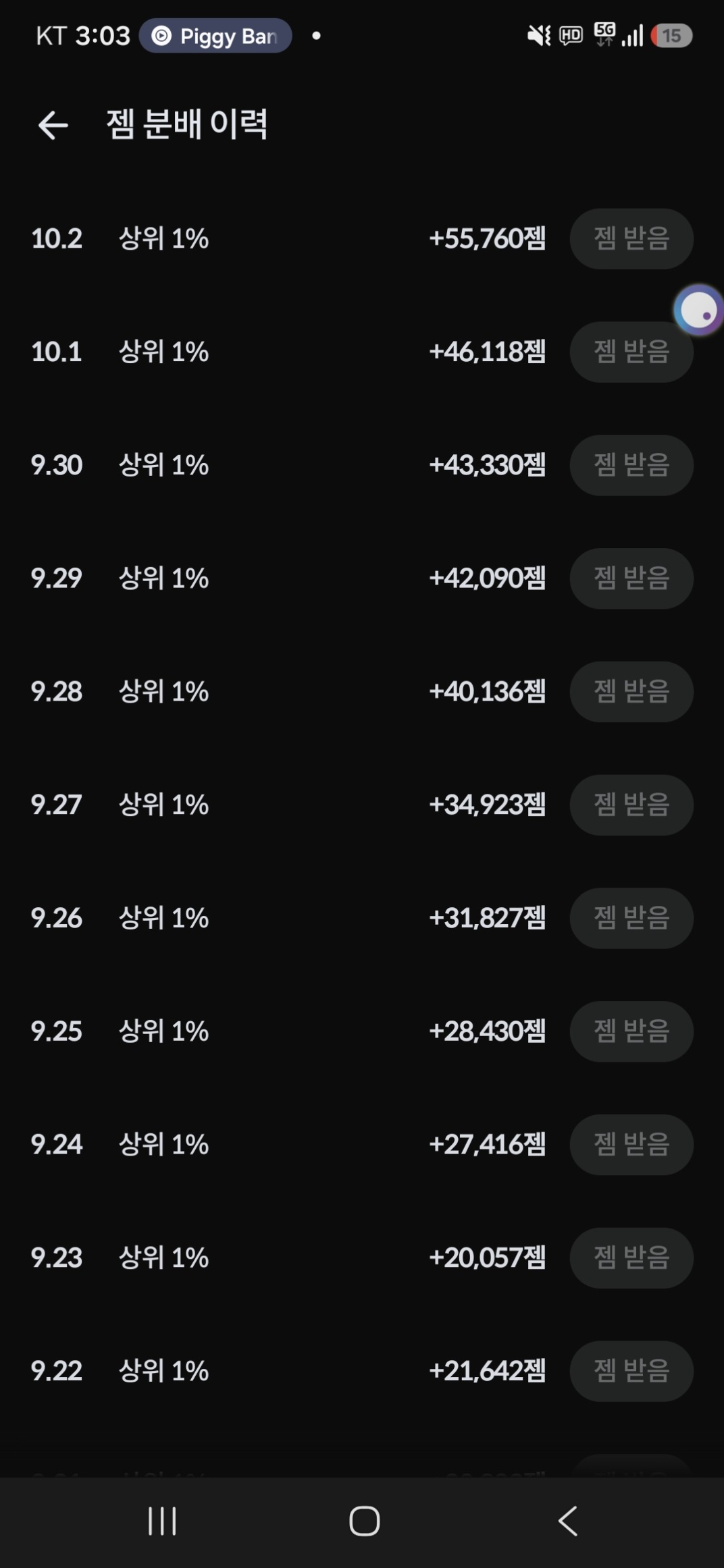Tap 젬 받음 button for 9.23

click(631, 1258)
